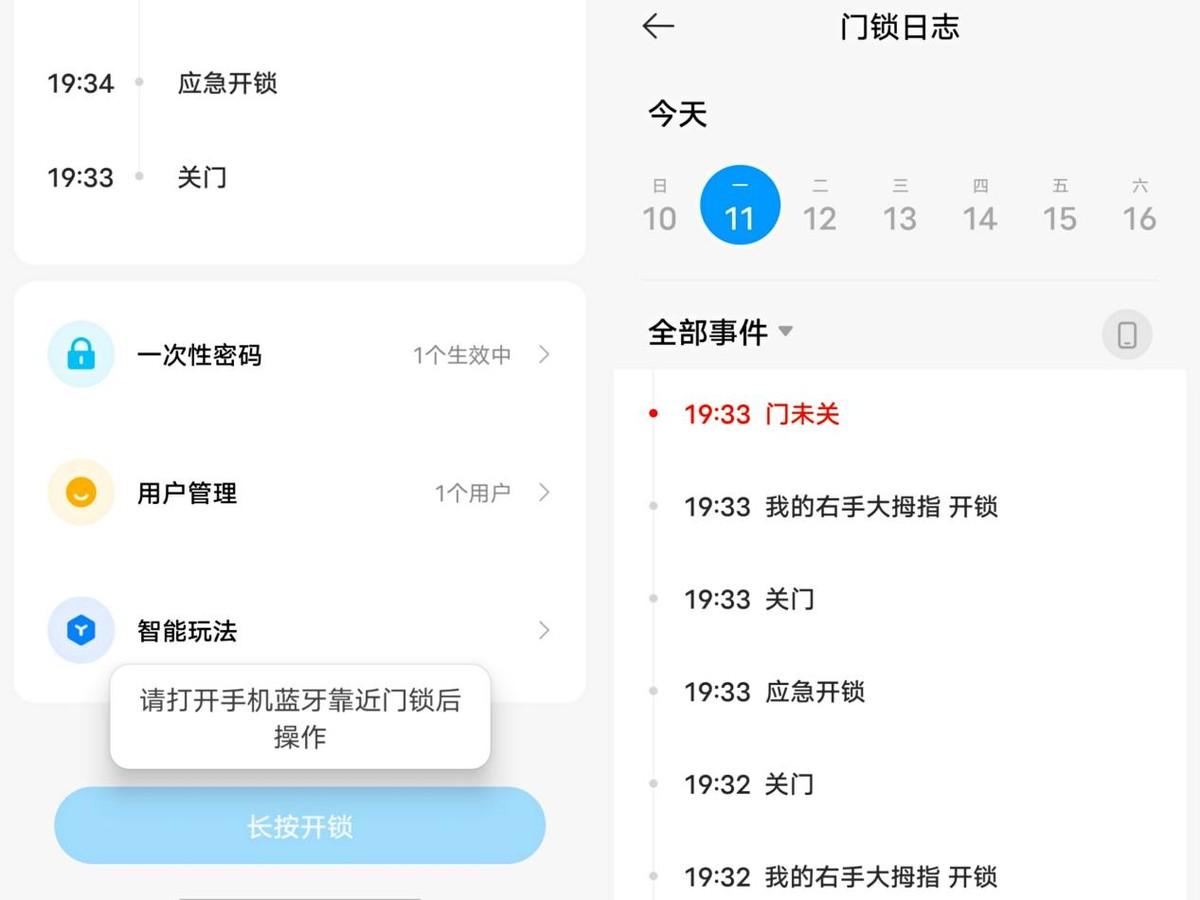Screen dimensions: 1200x900
Task: Expand the 全部事件 event filter dropdown
Action: pos(720,332)
